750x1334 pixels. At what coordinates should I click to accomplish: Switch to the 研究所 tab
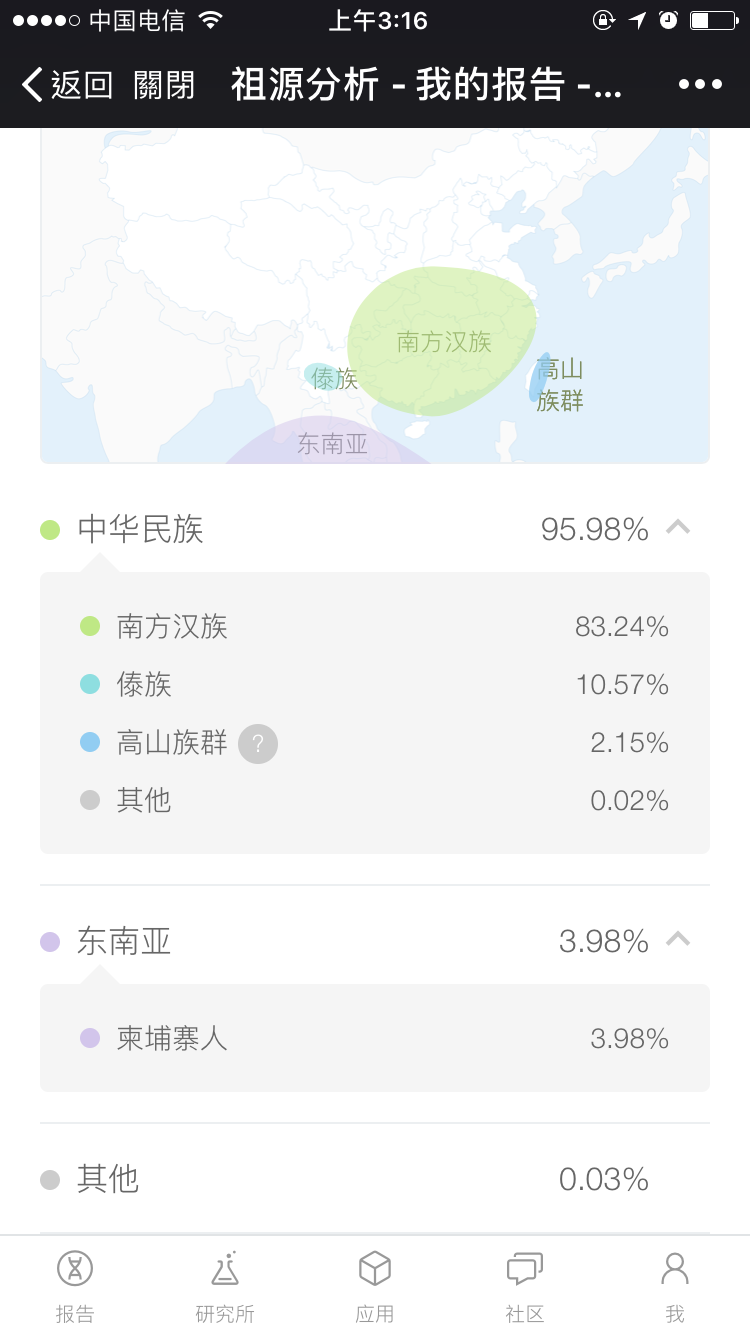(x=225, y=1285)
